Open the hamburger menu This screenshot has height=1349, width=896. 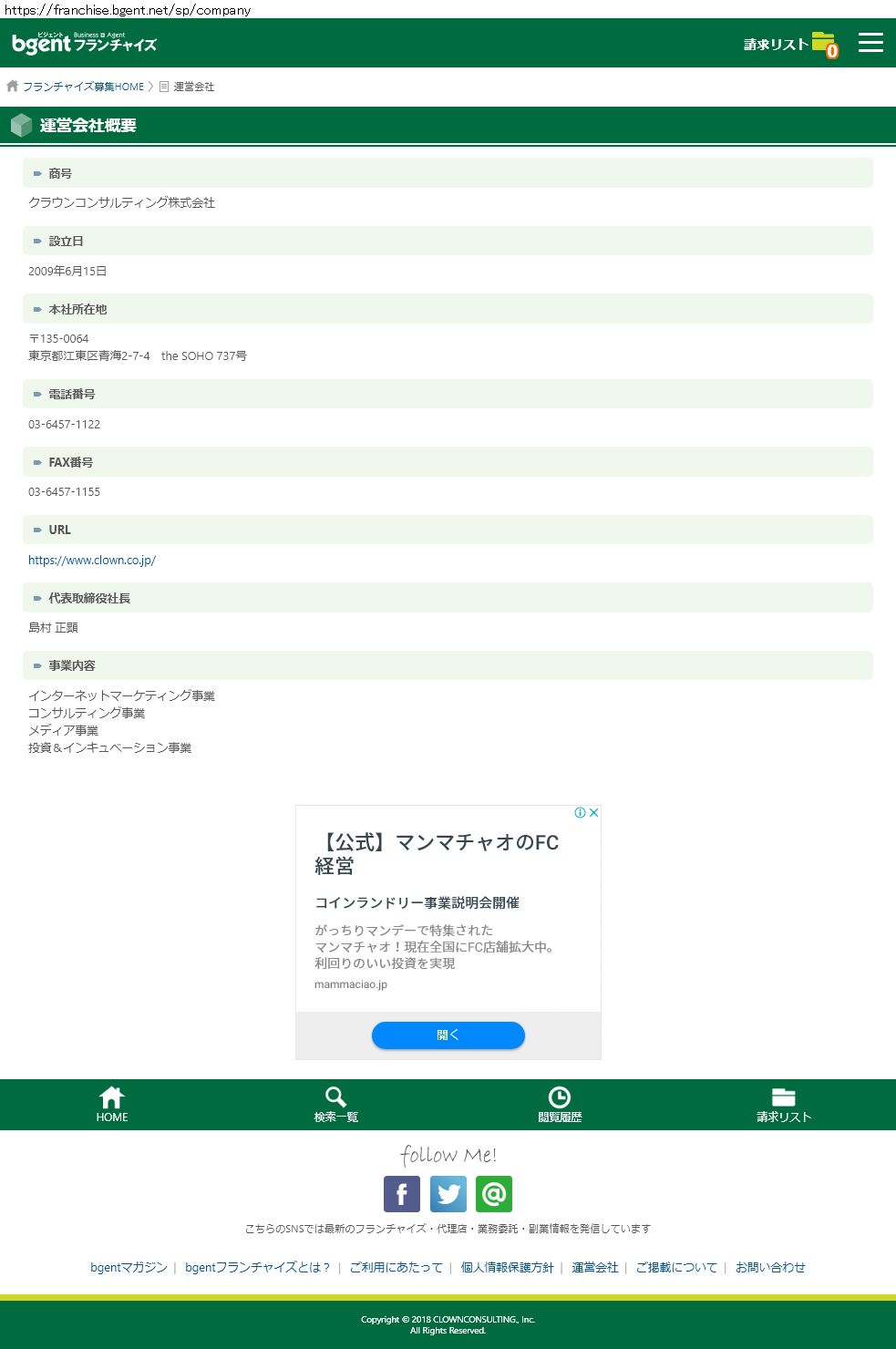coord(870,43)
